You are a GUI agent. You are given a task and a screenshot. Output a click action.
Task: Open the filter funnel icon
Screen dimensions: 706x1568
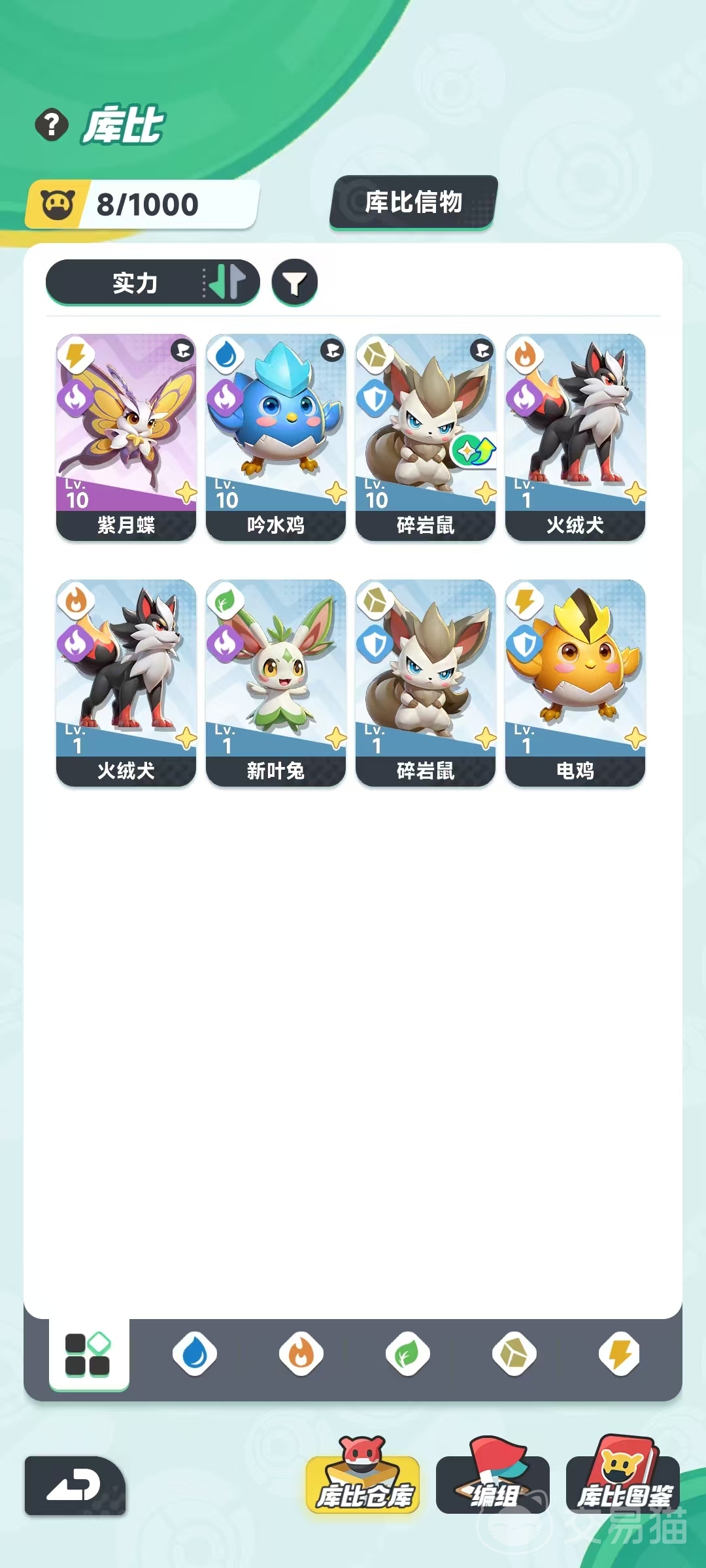click(295, 283)
